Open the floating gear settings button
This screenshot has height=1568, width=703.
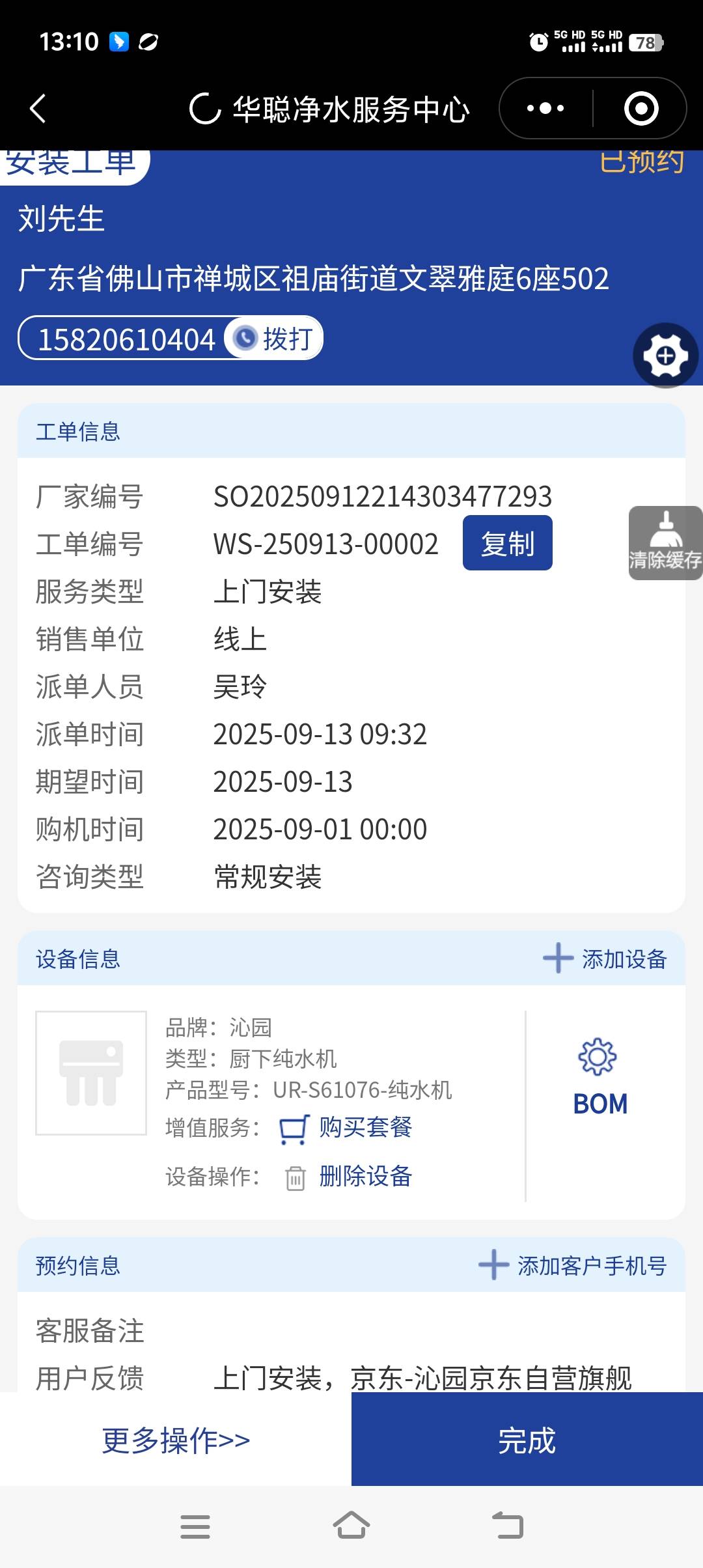pyautogui.click(x=665, y=356)
